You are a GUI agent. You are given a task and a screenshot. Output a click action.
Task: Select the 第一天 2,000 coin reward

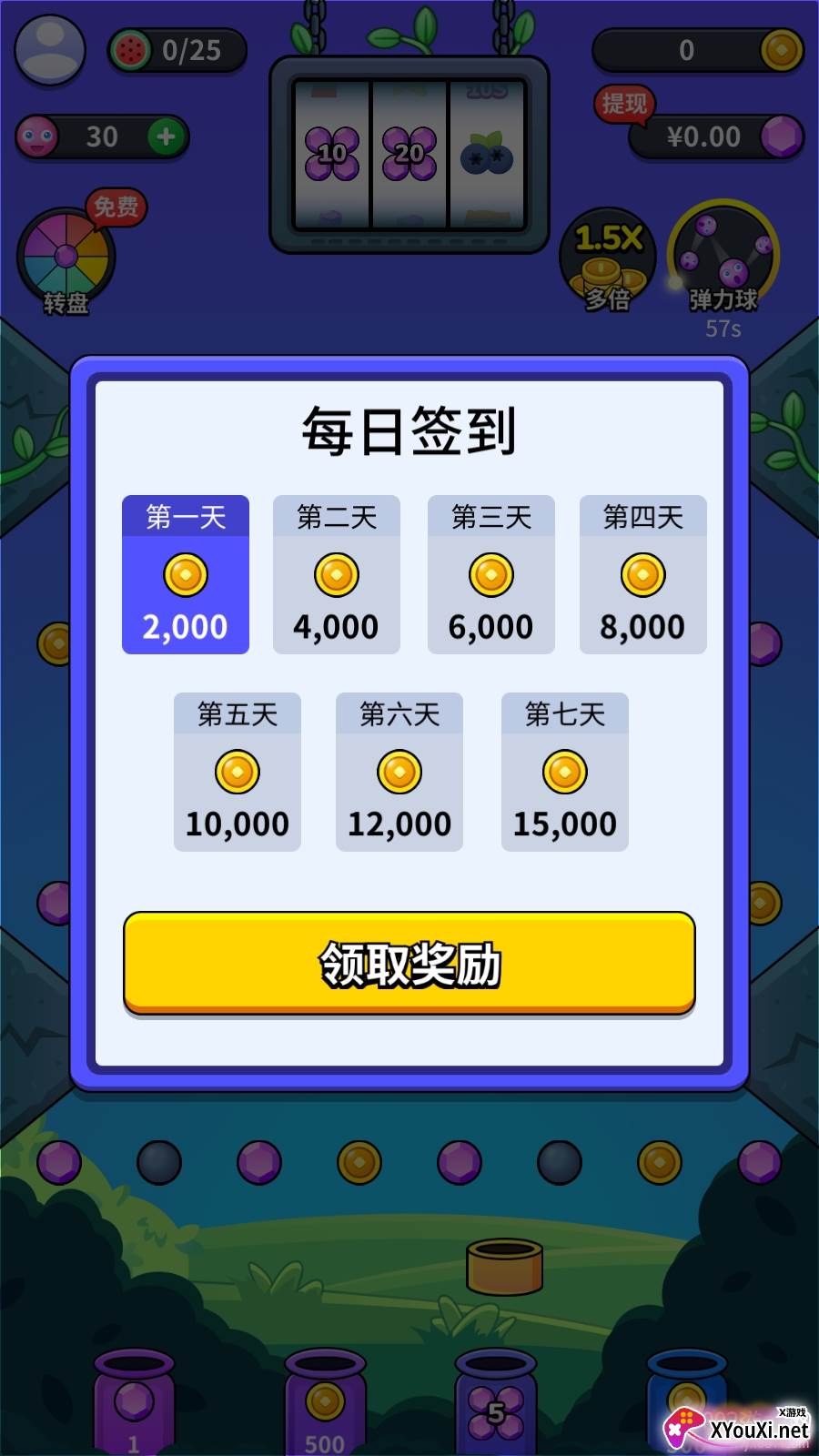(x=186, y=574)
